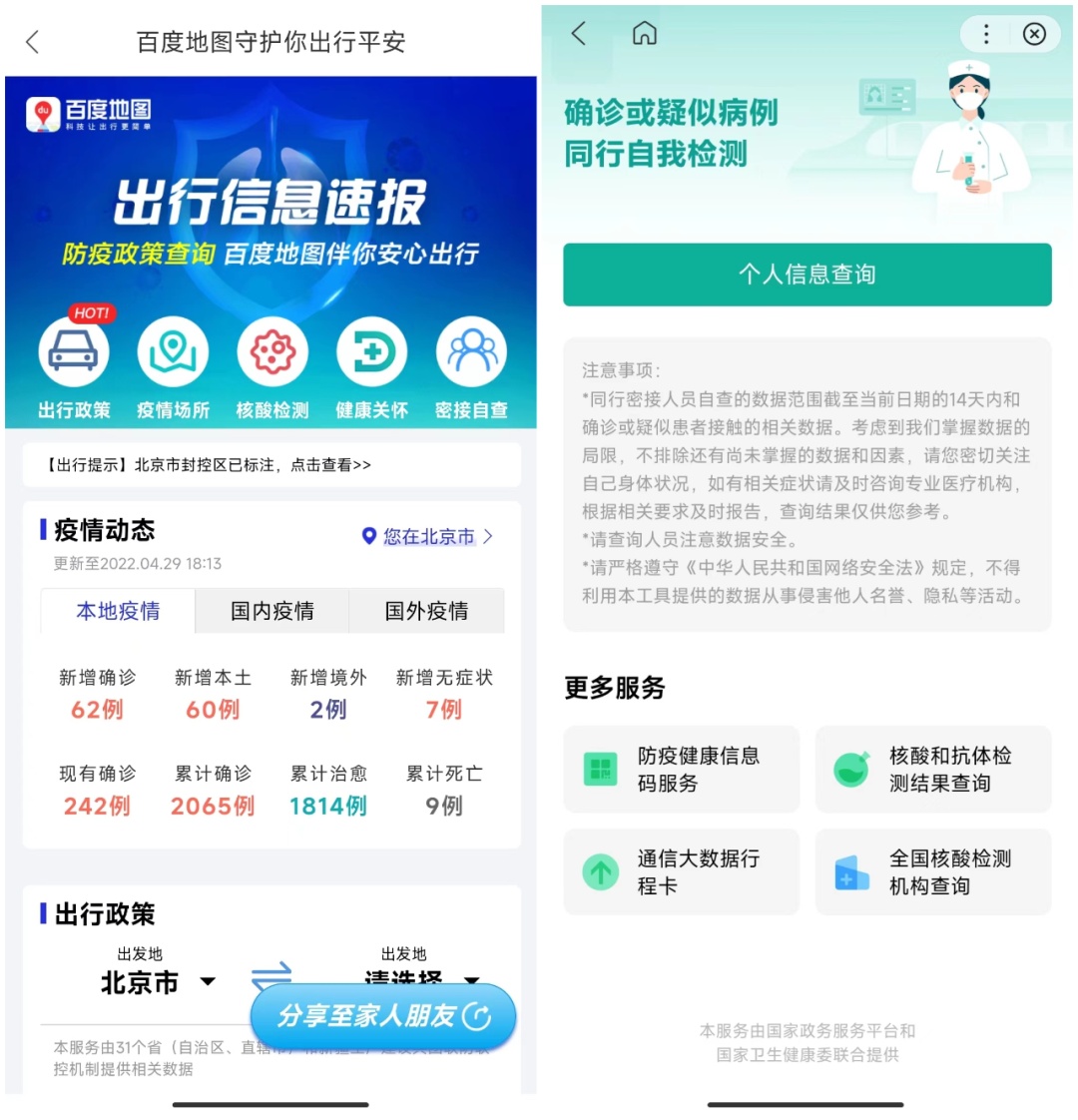The image size is (1078, 1120).
Task: Close the mini program with the X button
Action: pos(1034,35)
